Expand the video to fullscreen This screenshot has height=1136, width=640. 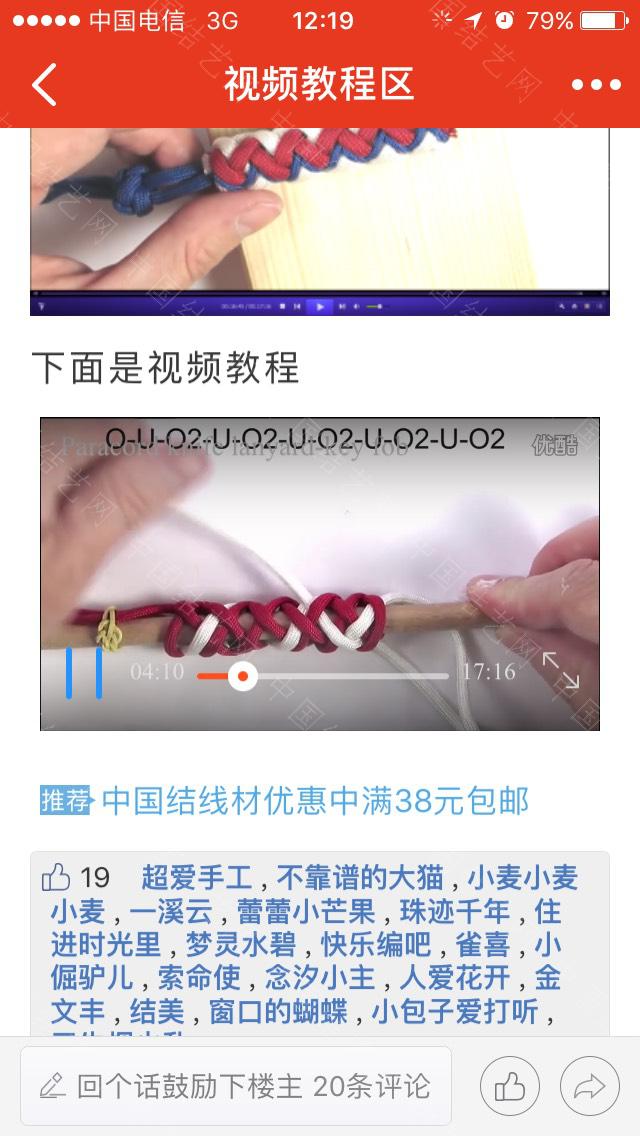560,671
